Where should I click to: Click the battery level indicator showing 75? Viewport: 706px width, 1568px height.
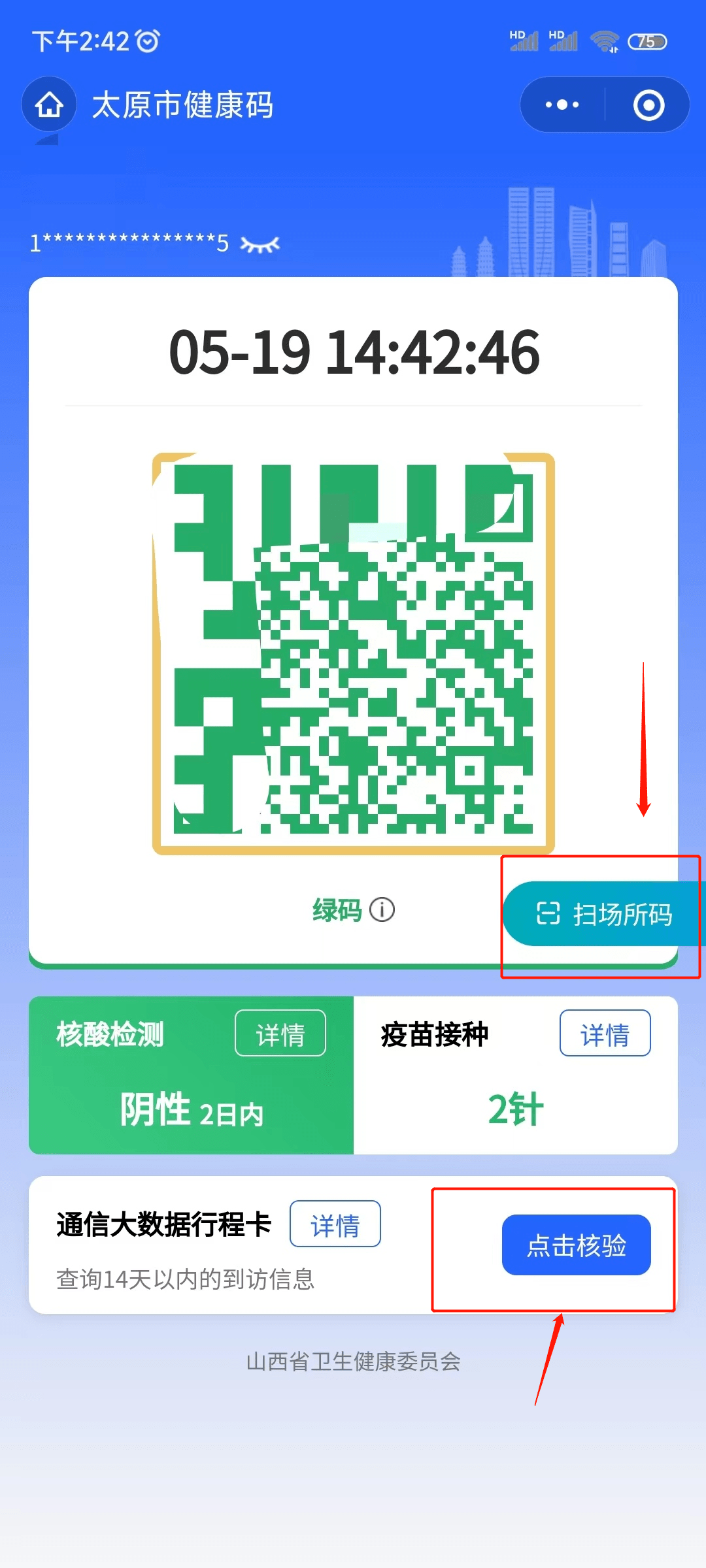click(646, 41)
